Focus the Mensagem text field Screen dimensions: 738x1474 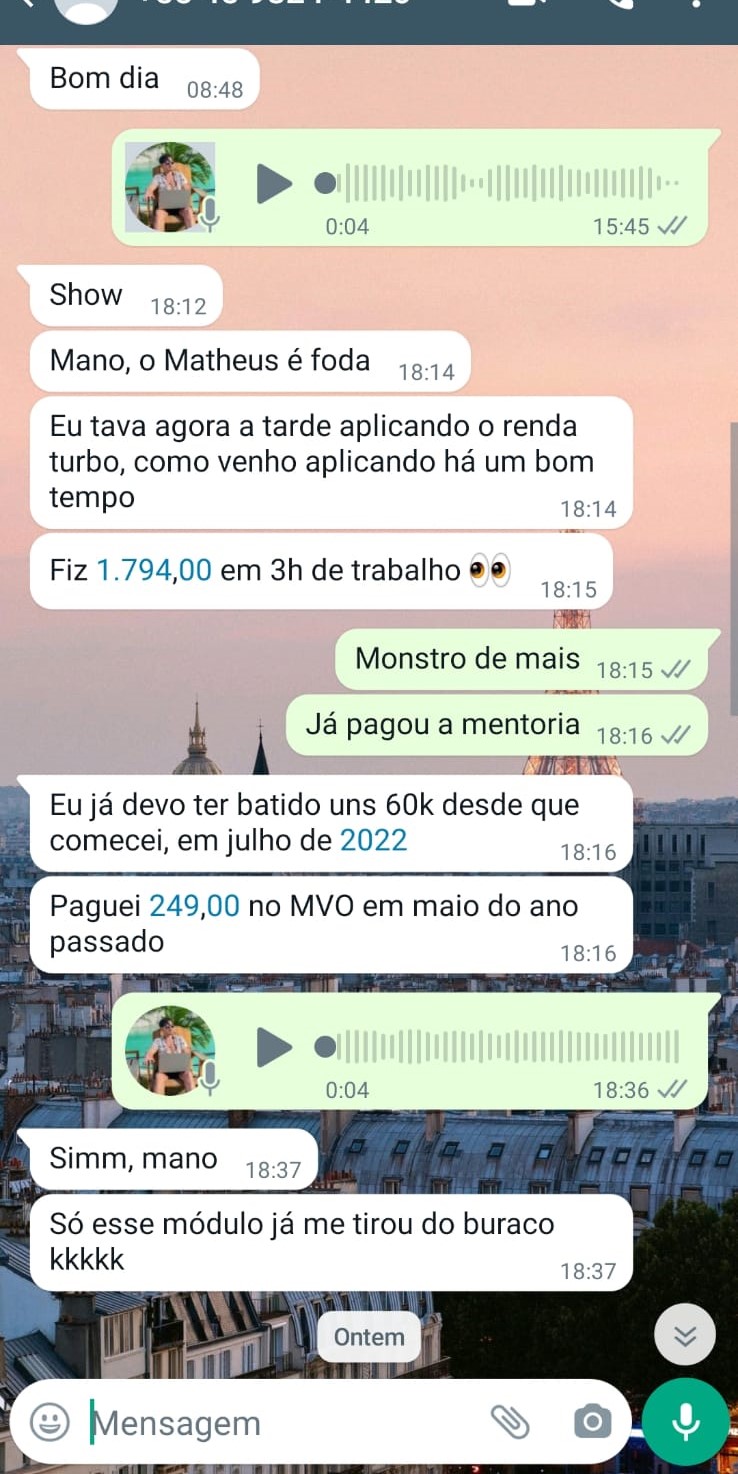280,1423
